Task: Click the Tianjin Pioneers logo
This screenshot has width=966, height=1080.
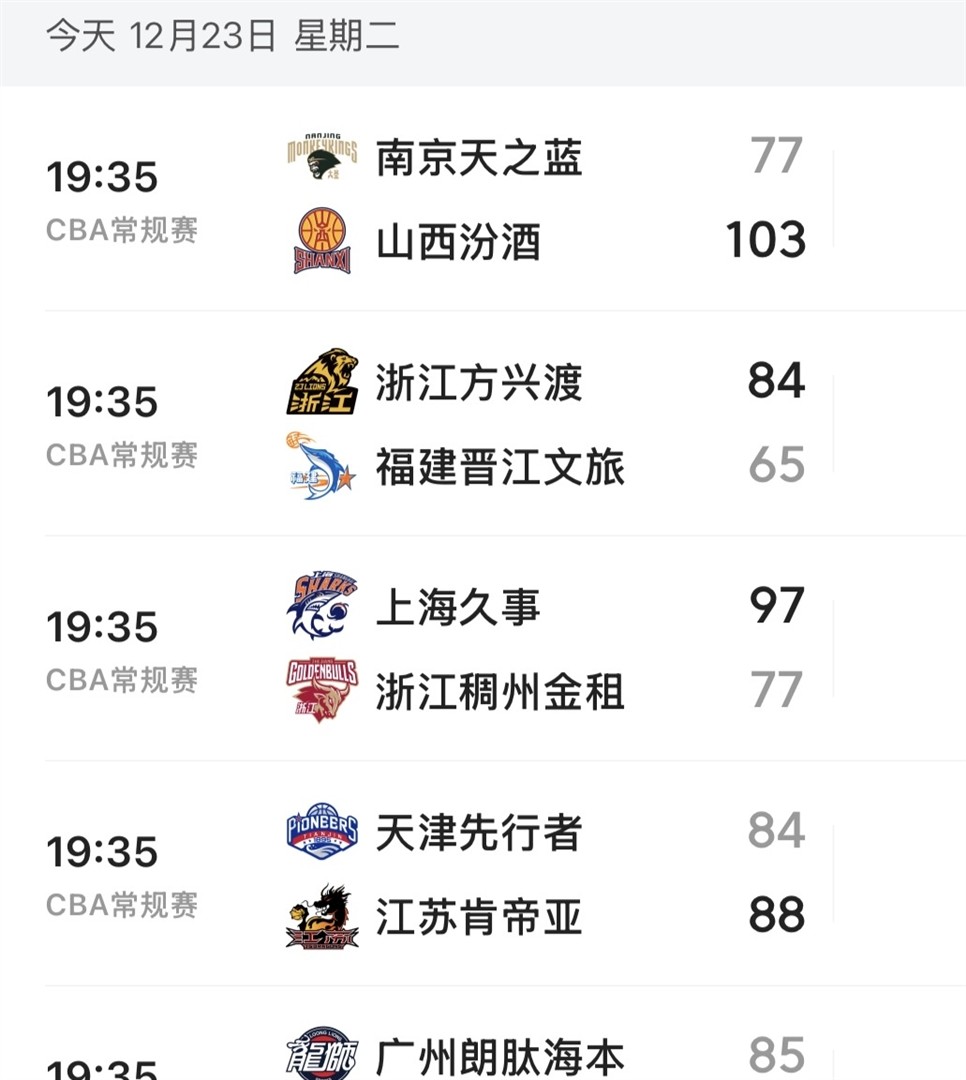Action: point(320,828)
